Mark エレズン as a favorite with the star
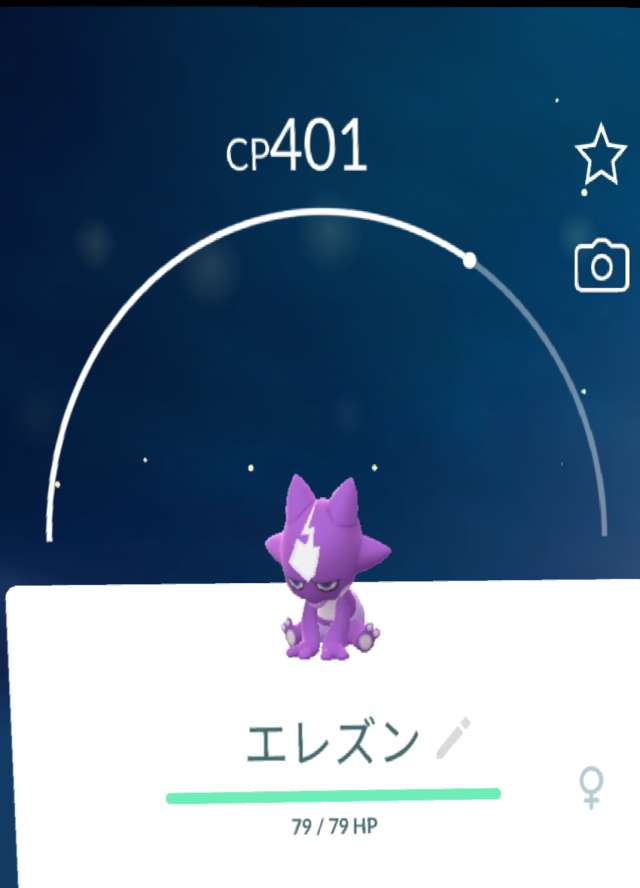 point(600,157)
